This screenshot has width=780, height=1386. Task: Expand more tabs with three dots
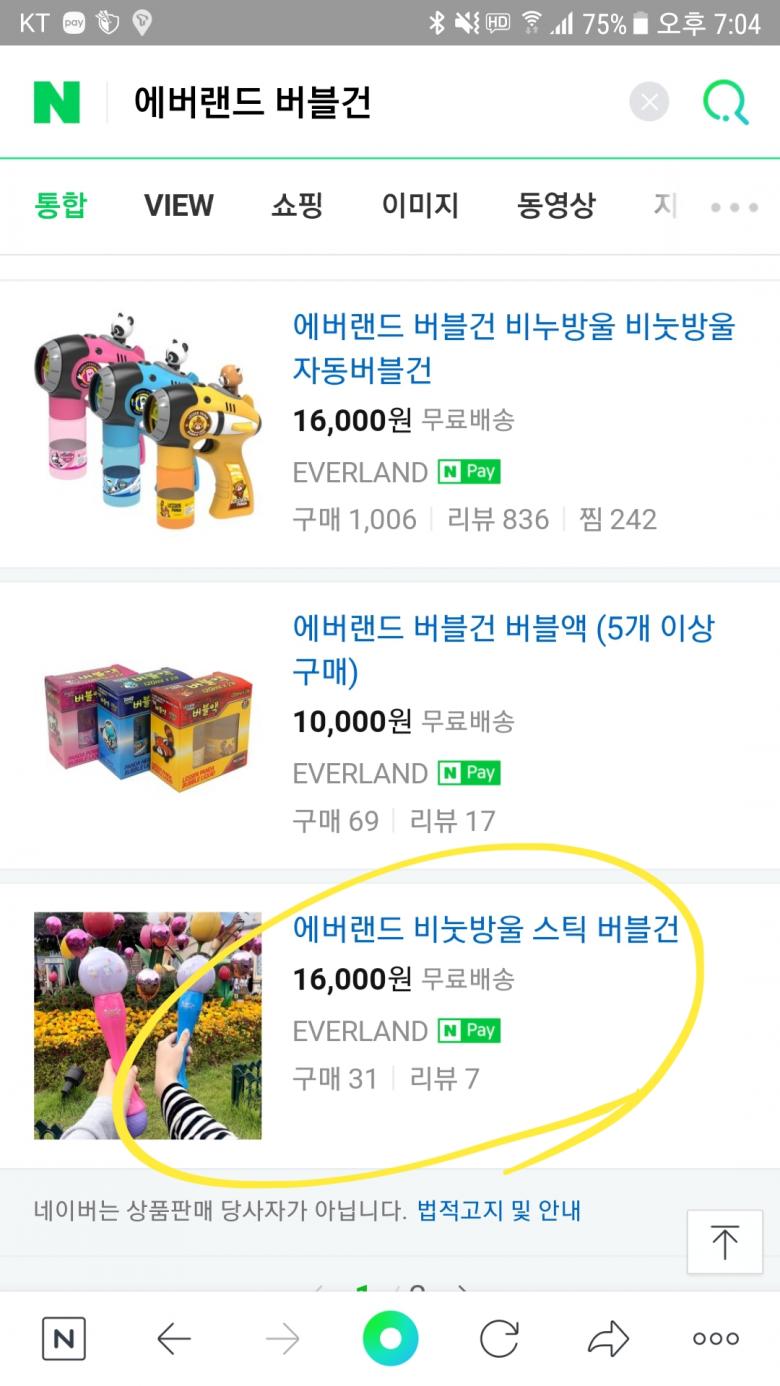[734, 208]
